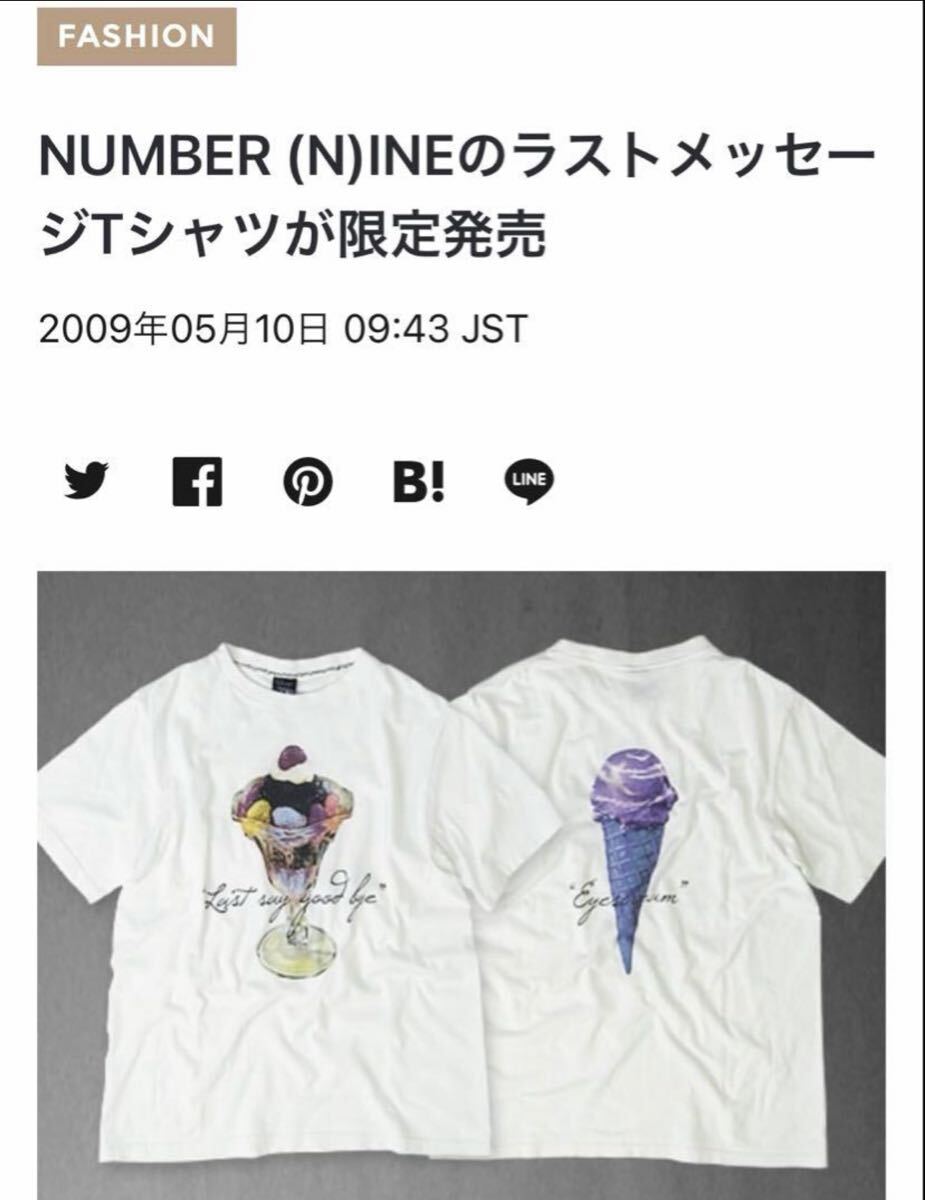The image size is (925, 1200).
Task: Send this article via LINE
Action: [528, 482]
